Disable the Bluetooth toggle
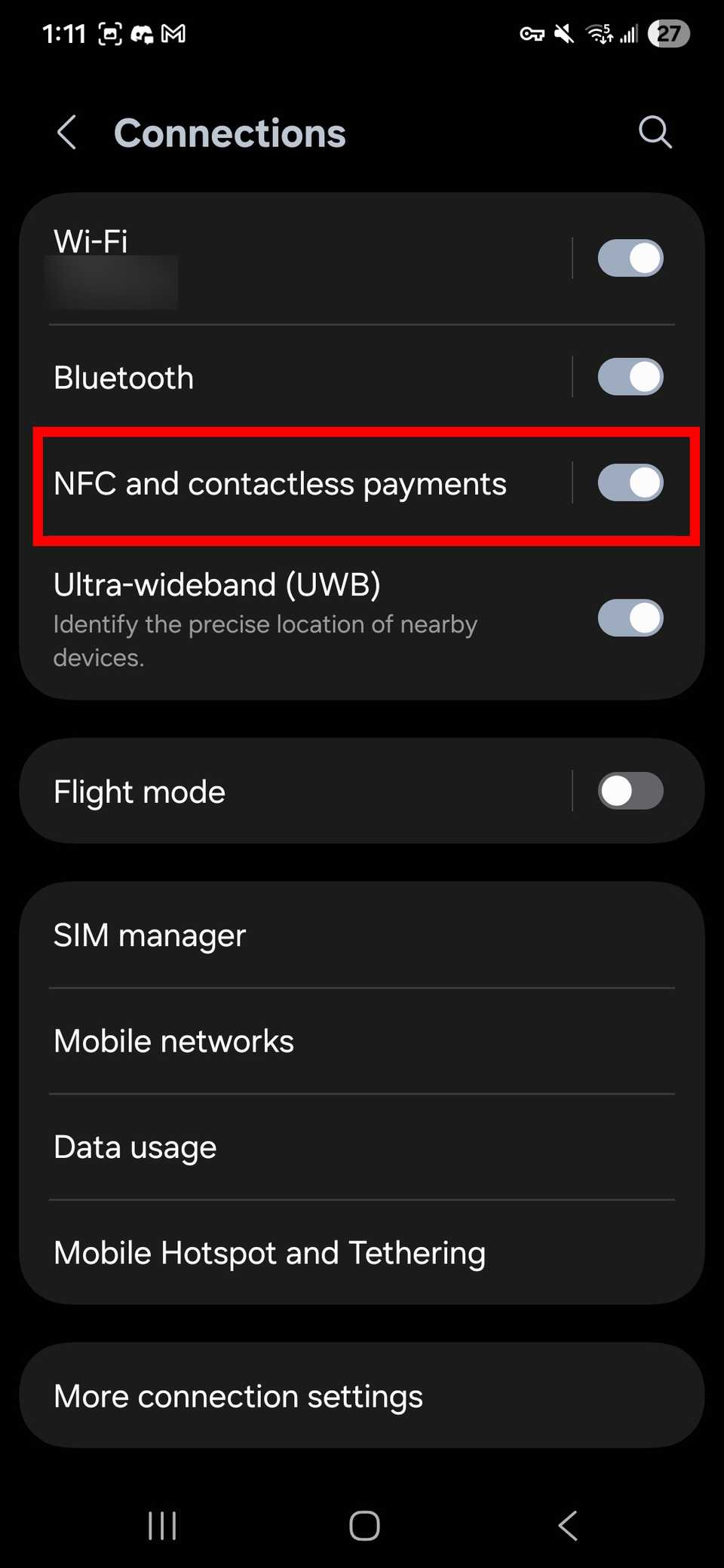Image resolution: width=724 pixels, height=1568 pixels. 630,377
